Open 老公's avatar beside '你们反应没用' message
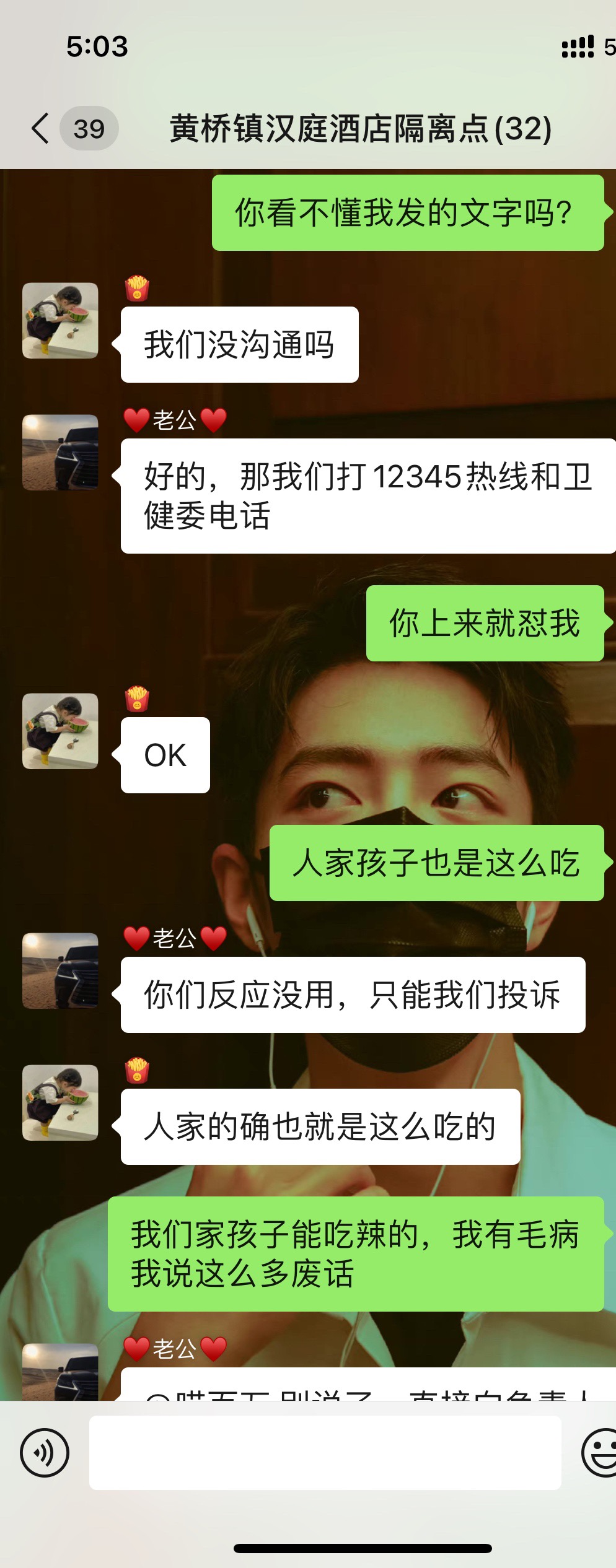 (x=60, y=971)
